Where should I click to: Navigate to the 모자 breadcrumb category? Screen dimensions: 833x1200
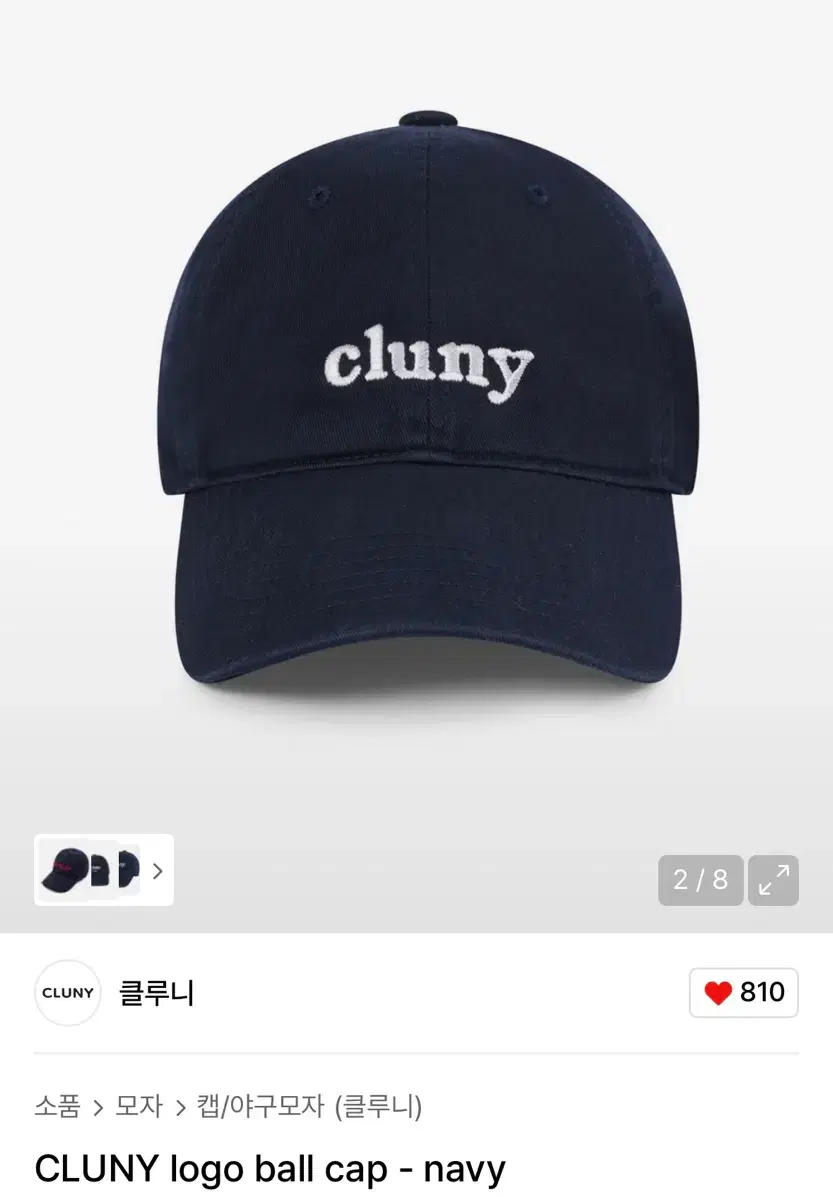click(138, 1106)
